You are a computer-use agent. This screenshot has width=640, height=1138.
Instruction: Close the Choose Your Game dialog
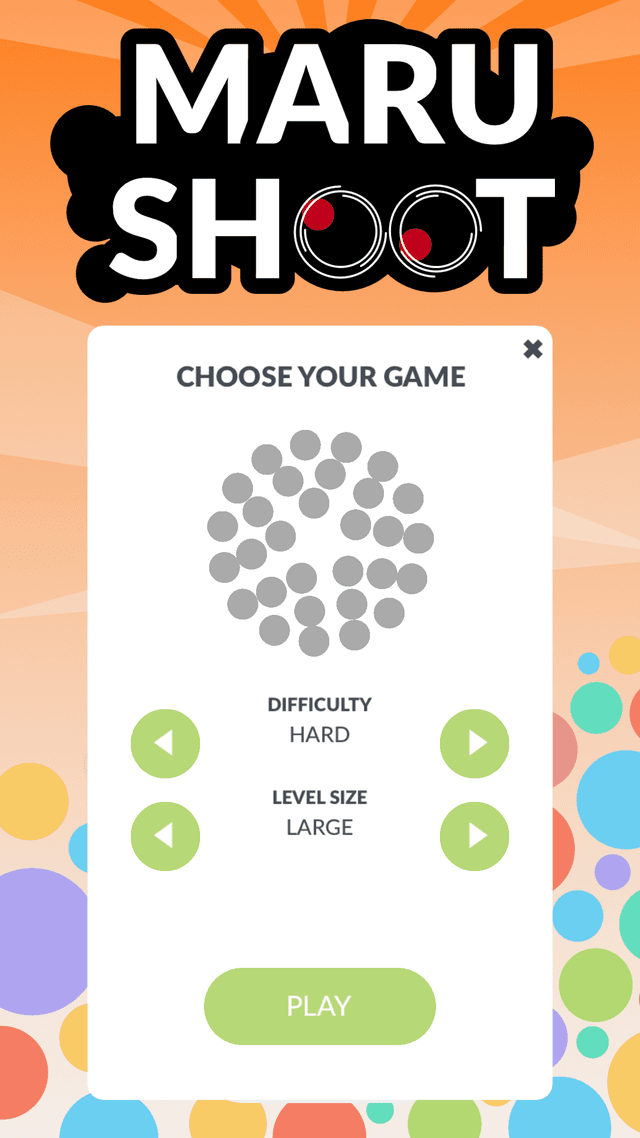[533, 349]
